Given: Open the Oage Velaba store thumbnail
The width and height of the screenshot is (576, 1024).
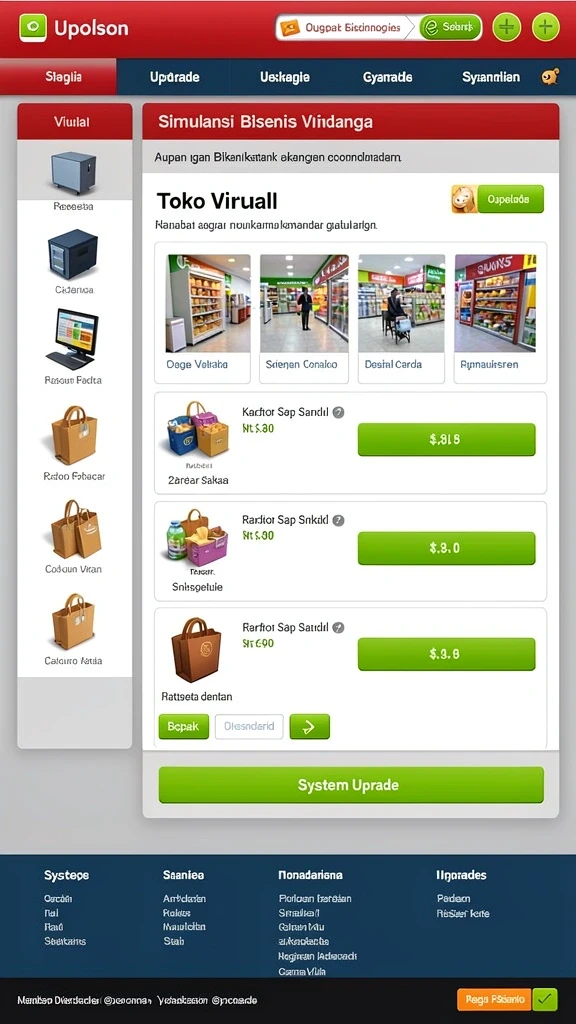Looking at the screenshot, I should 202,318.
